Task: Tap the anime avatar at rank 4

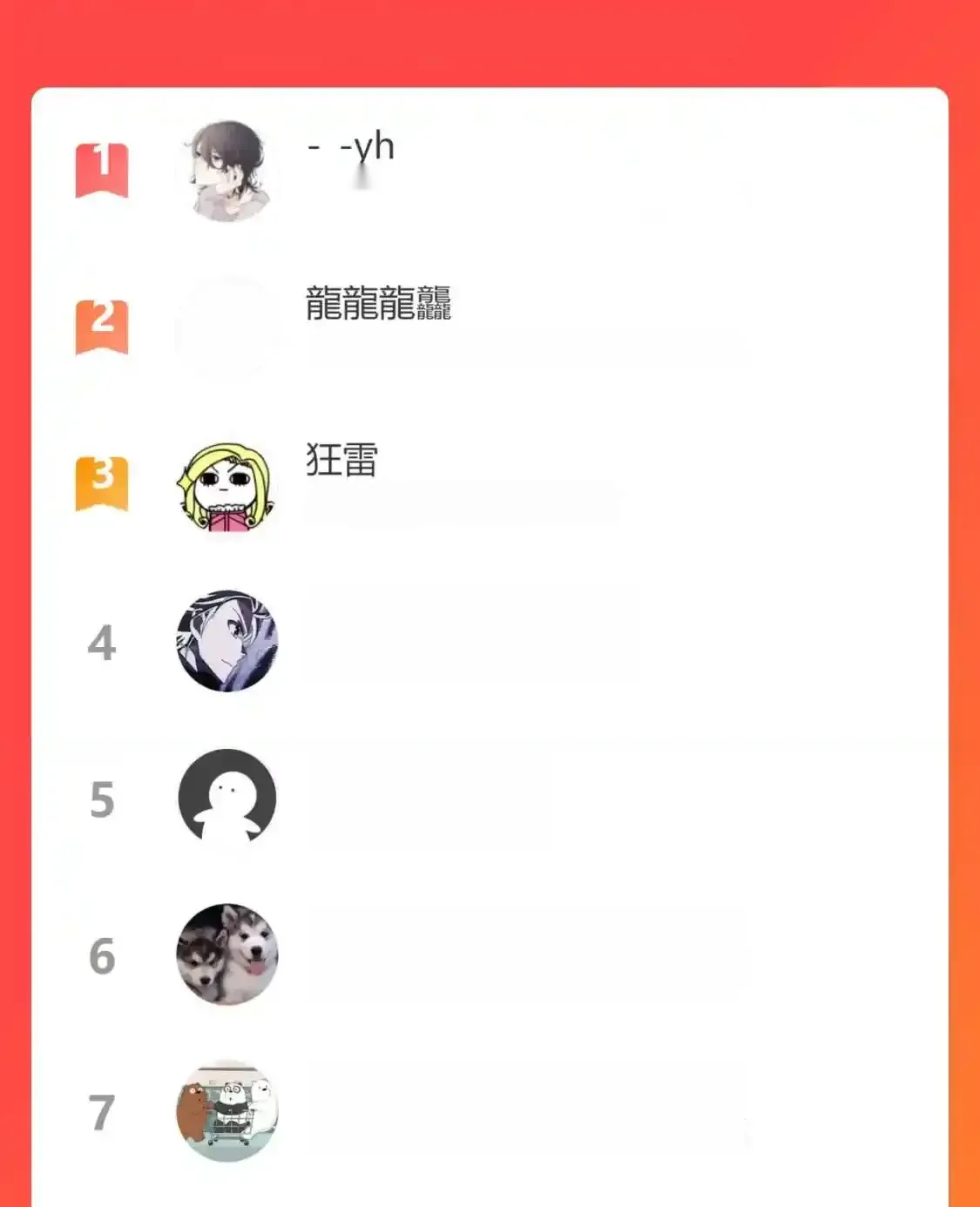Action: tap(227, 641)
